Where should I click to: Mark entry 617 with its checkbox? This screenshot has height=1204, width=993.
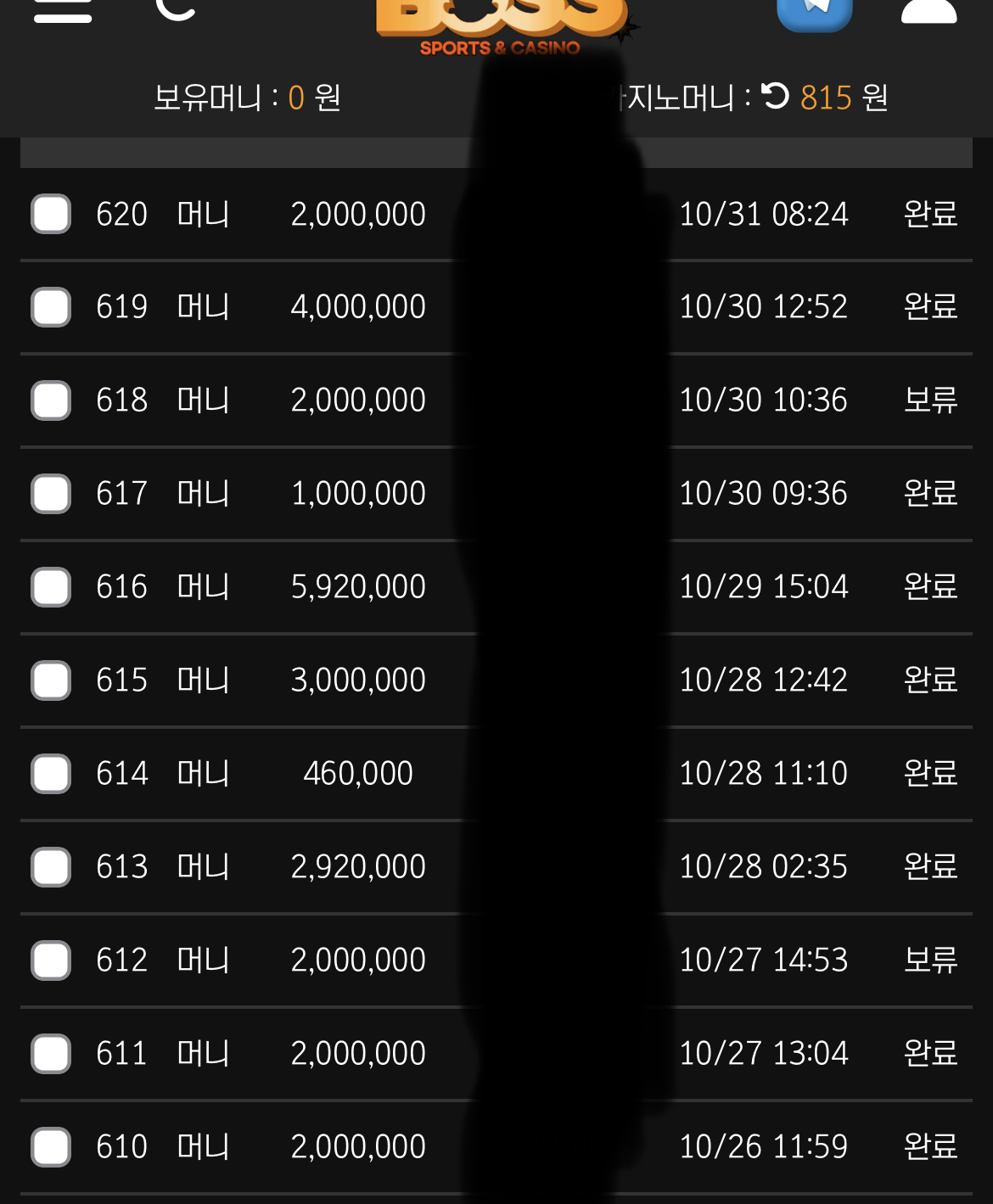pos(51,494)
